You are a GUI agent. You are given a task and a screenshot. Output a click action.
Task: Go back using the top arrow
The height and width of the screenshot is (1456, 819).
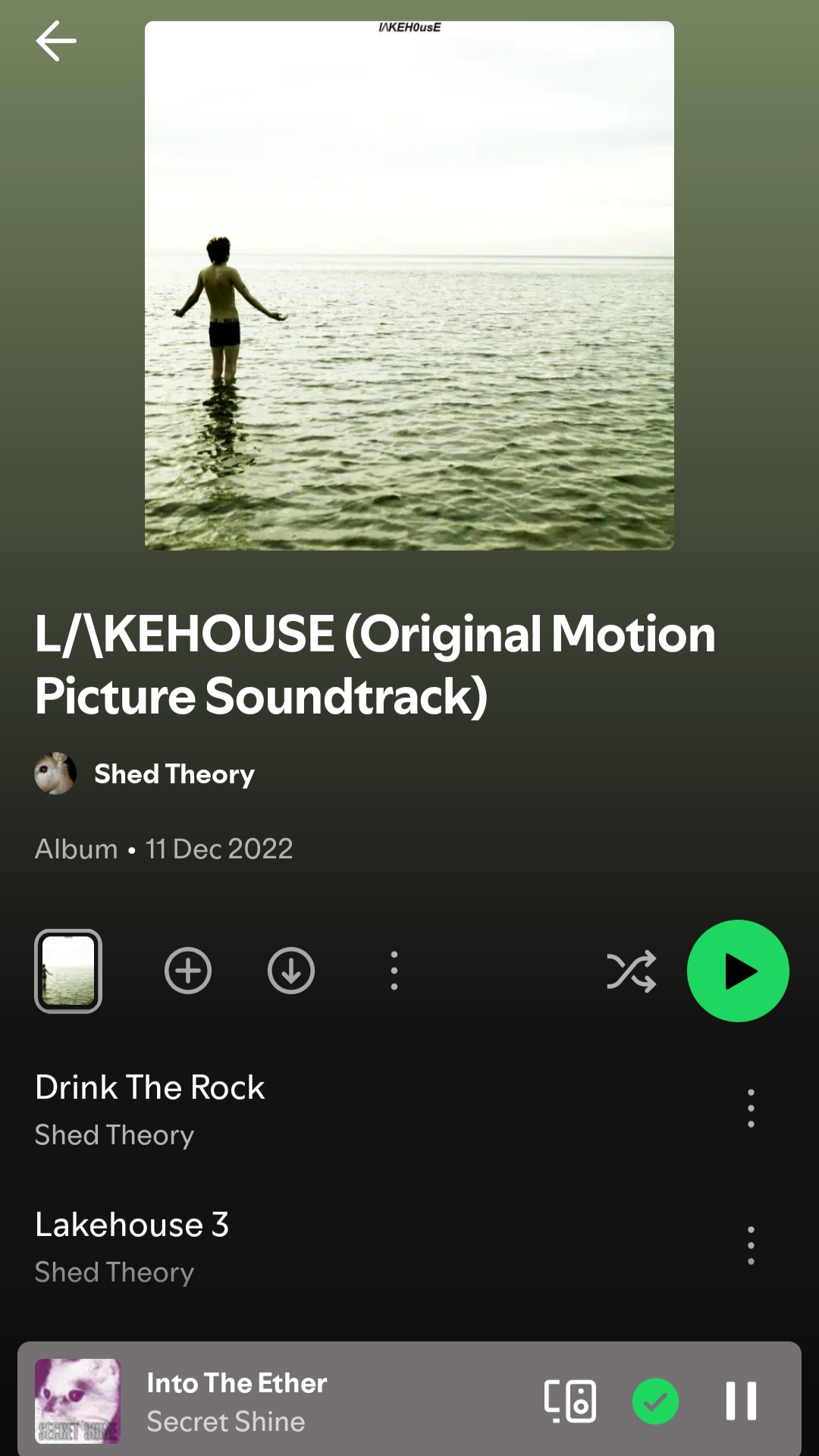56,41
